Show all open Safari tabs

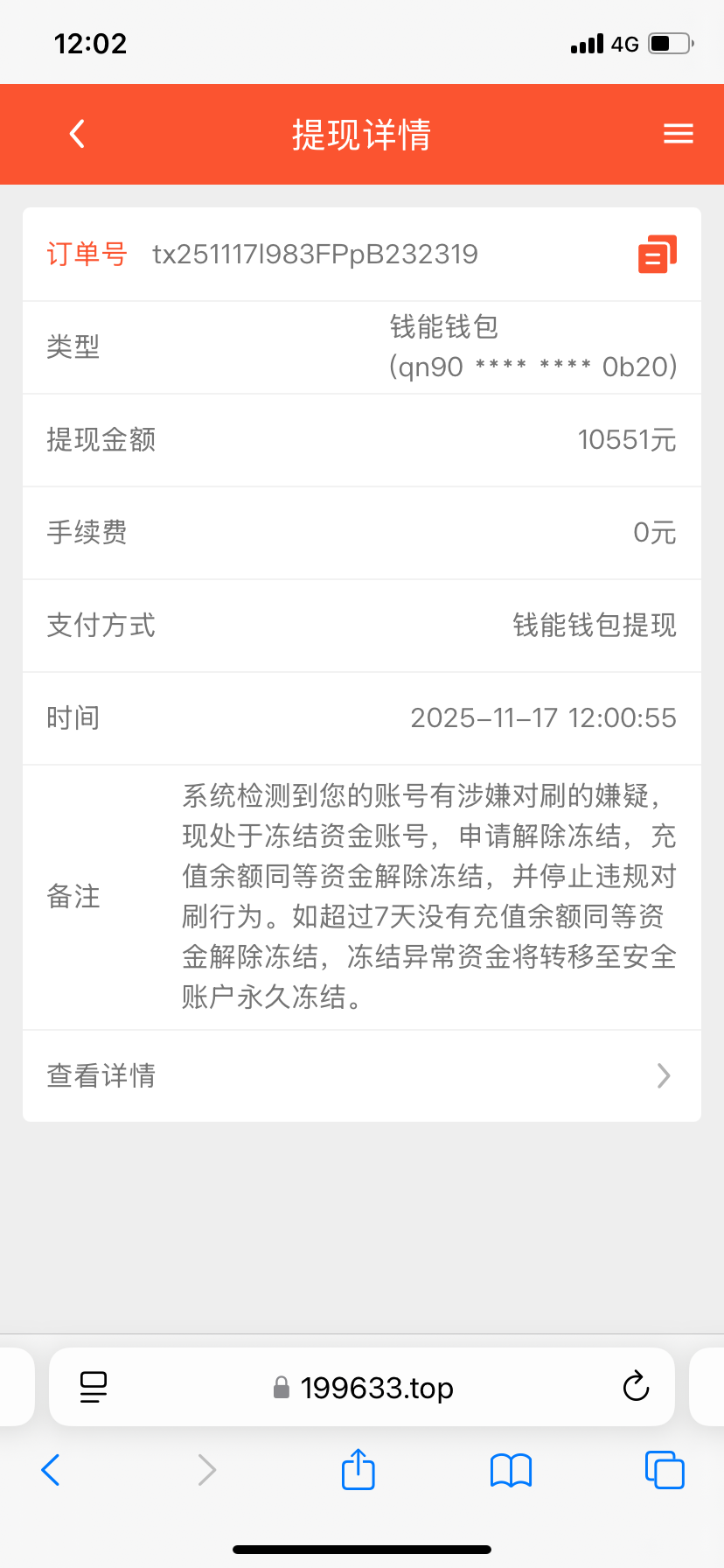665,1470
